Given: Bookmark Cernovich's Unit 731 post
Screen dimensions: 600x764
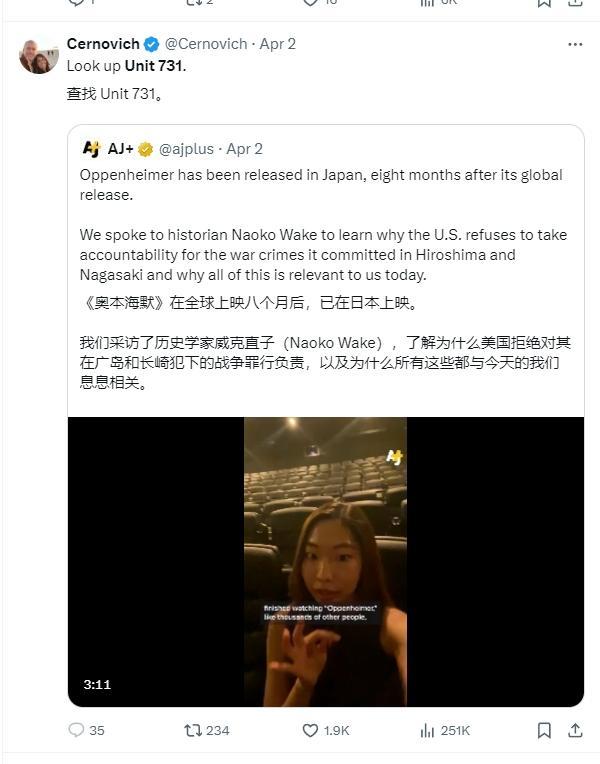Looking at the screenshot, I should [544, 730].
